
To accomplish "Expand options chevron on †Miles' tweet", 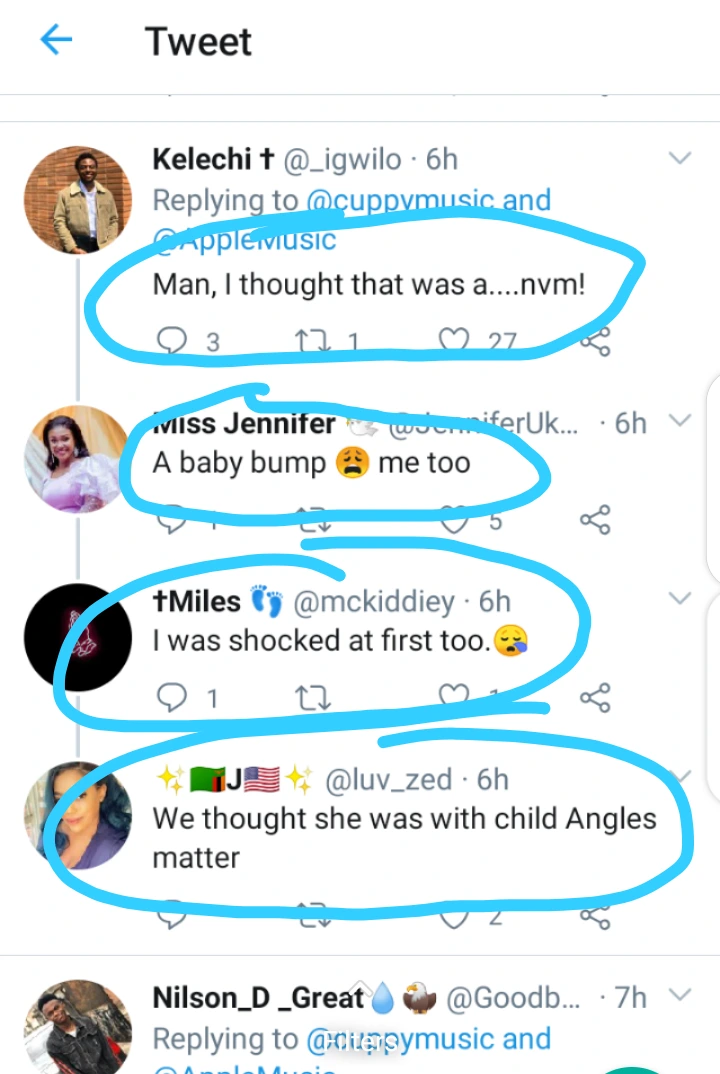I will (x=680, y=599).
